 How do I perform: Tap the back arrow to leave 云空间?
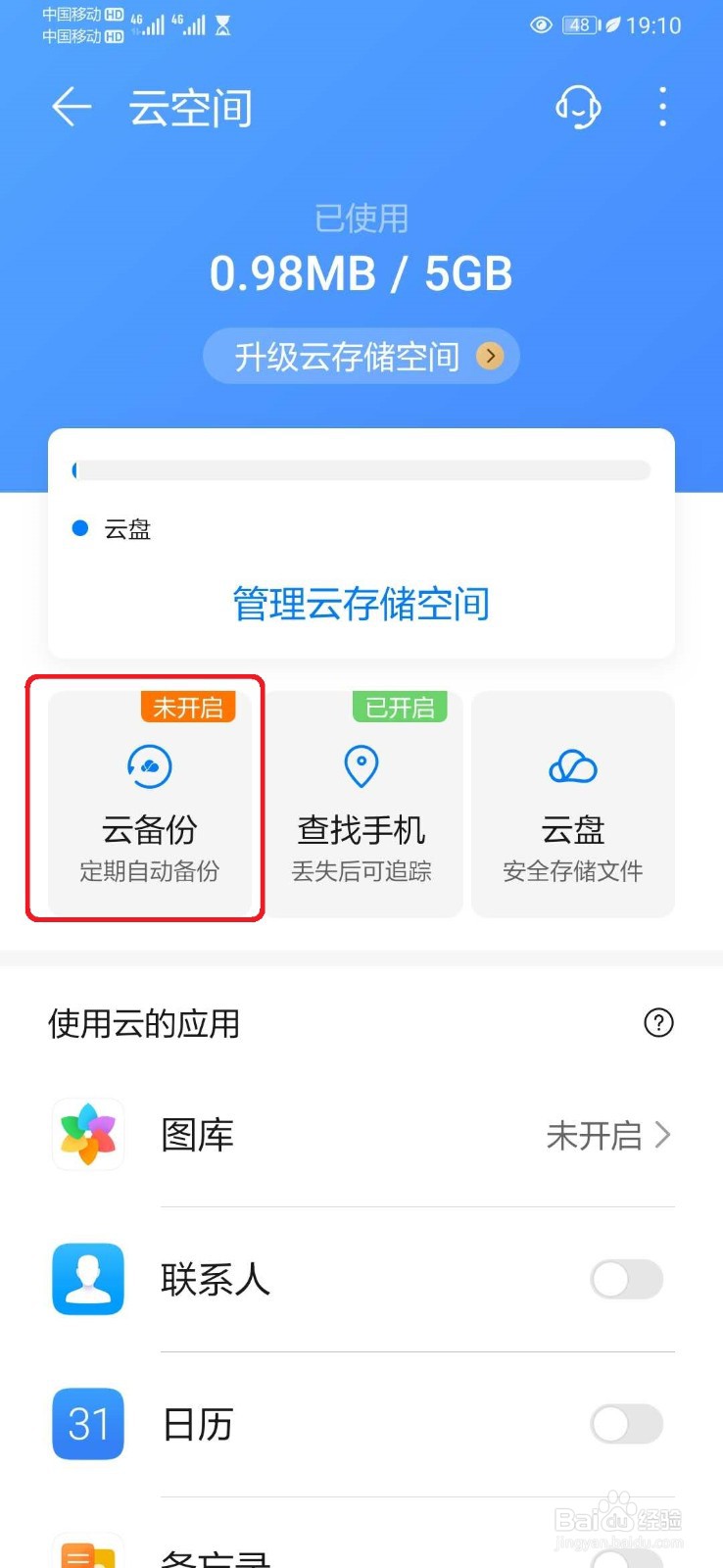coord(69,108)
